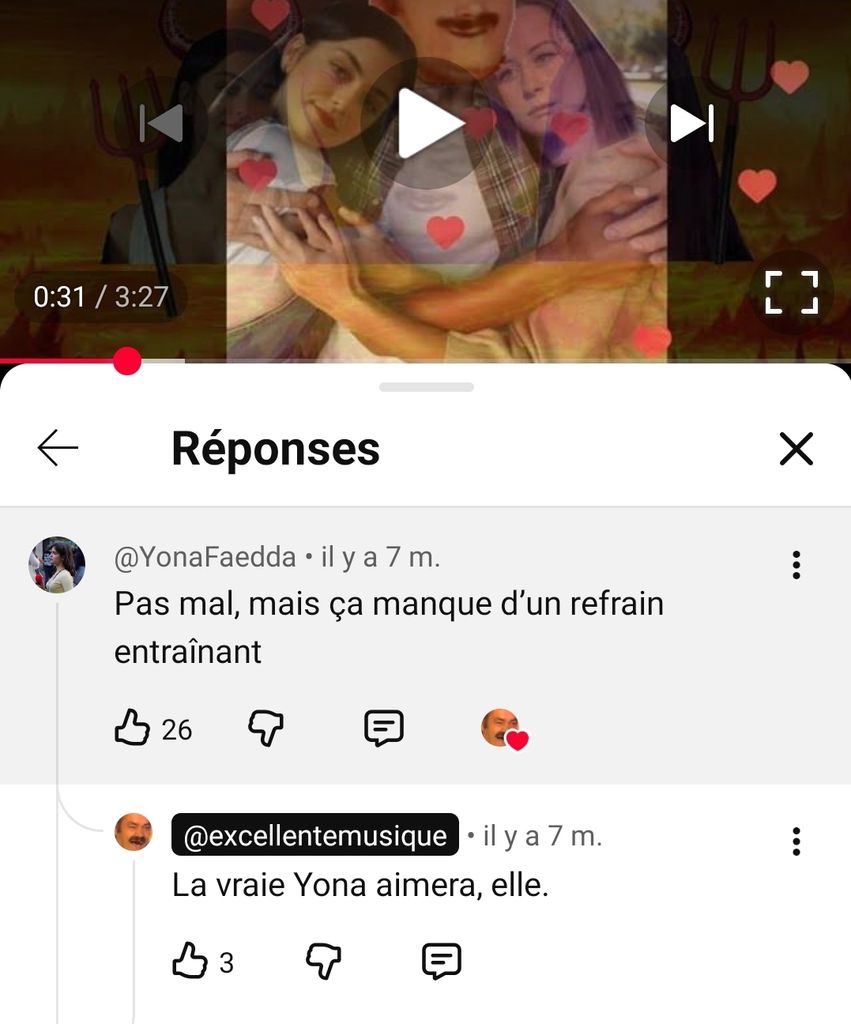Screen dimensions: 851x1024
Task: Like @YonaFaedda's comment
Action: pos(133,729)
